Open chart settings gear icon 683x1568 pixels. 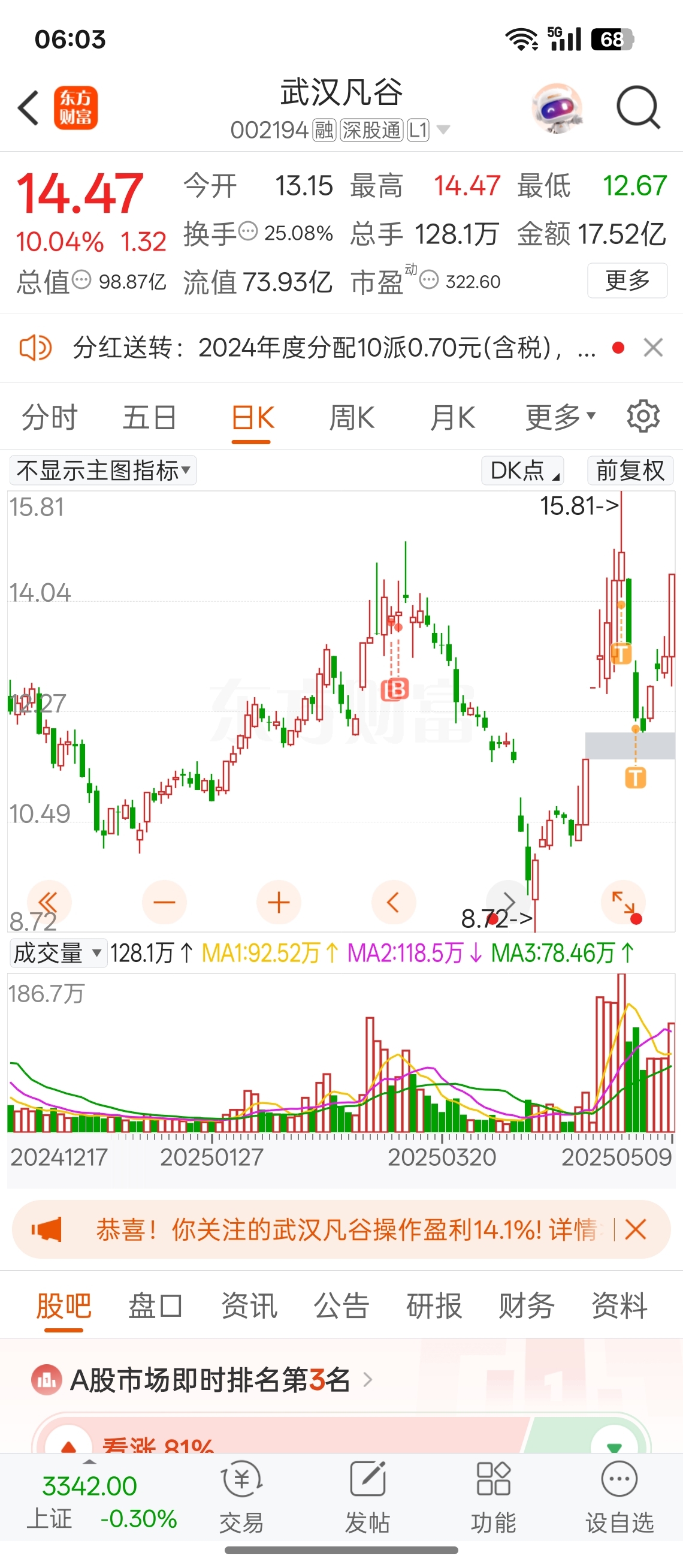643,417
